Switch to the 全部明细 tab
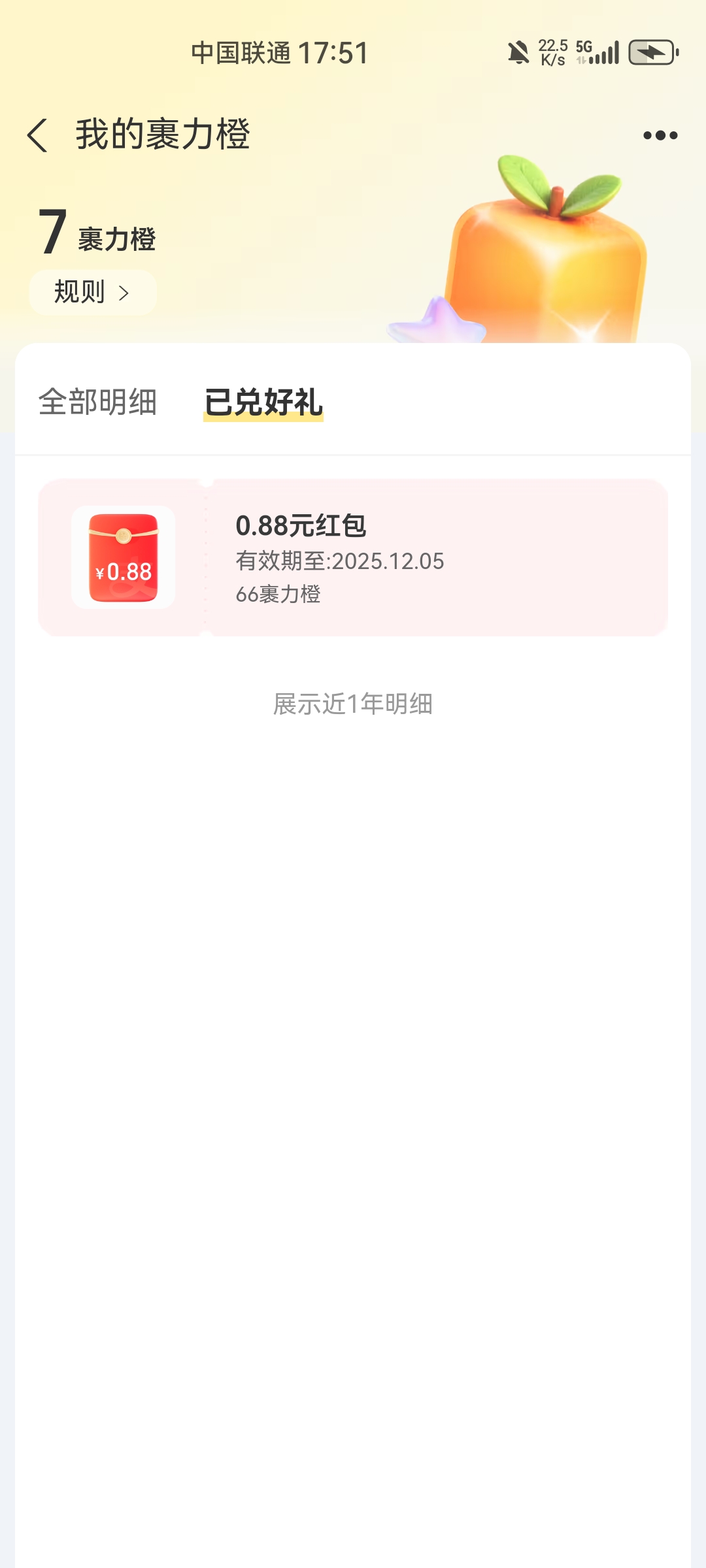This screenshot has height=1568, width=706. point(97,402)
